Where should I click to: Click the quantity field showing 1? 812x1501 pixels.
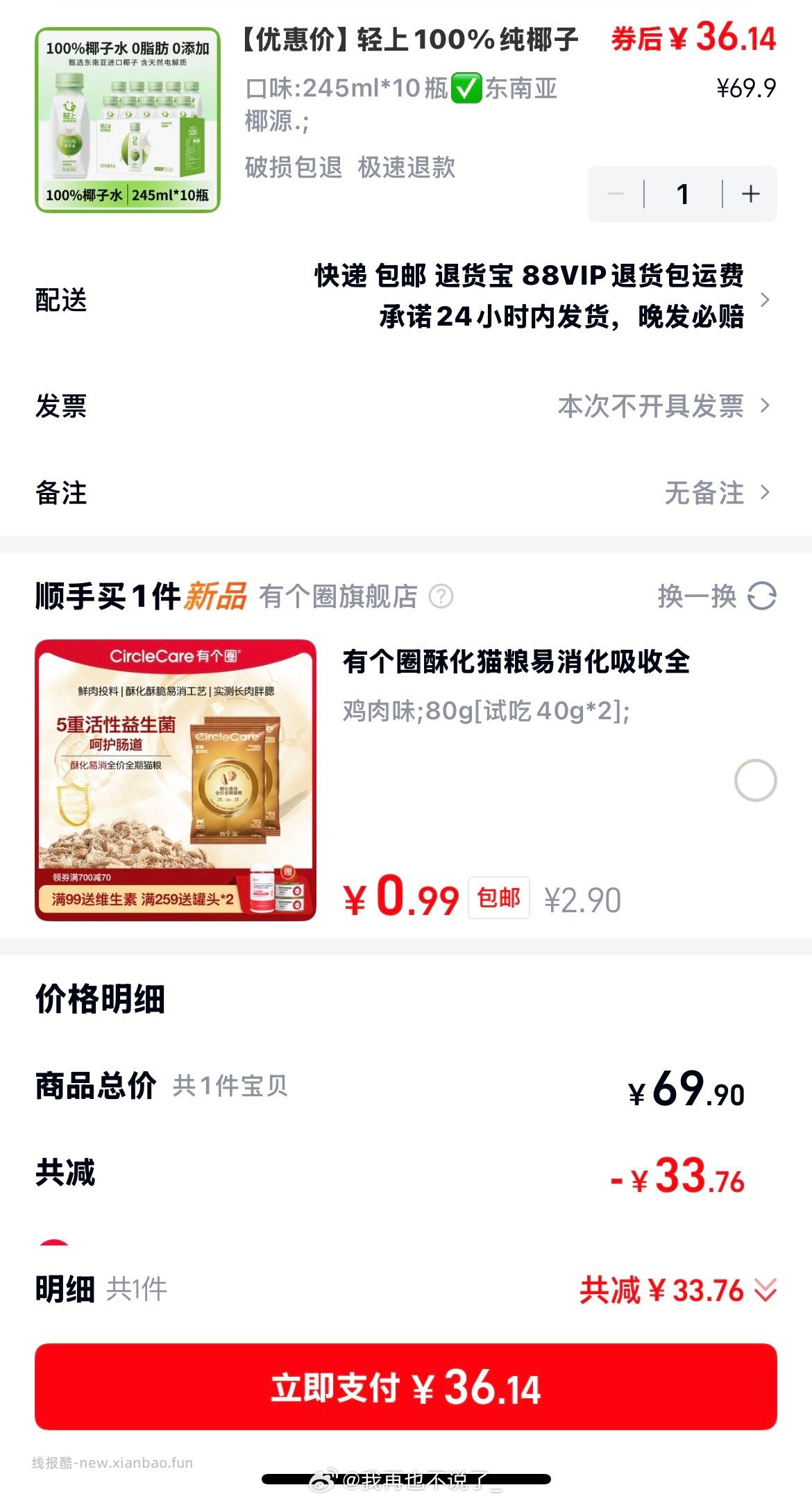coord(683,195)
